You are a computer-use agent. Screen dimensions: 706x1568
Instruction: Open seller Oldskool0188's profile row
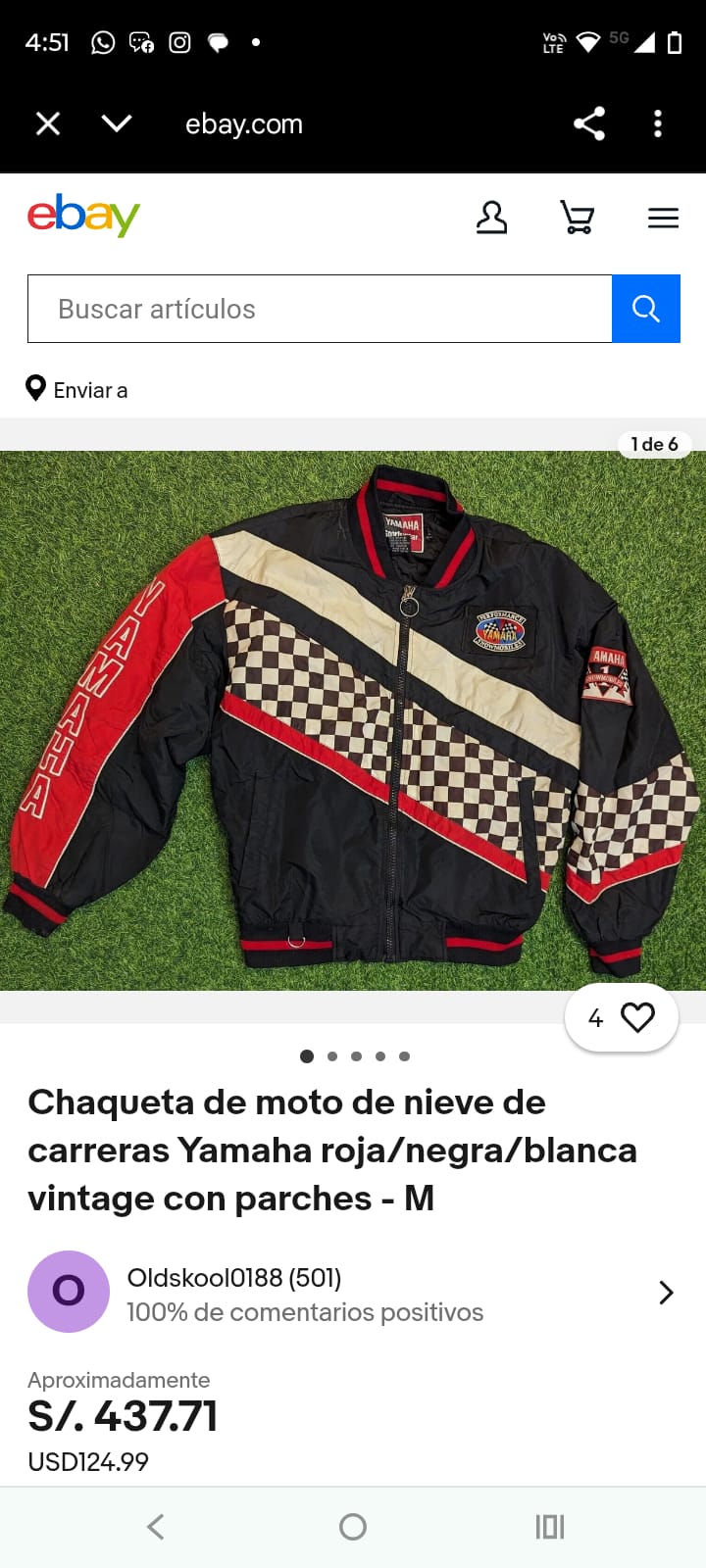353,1293
